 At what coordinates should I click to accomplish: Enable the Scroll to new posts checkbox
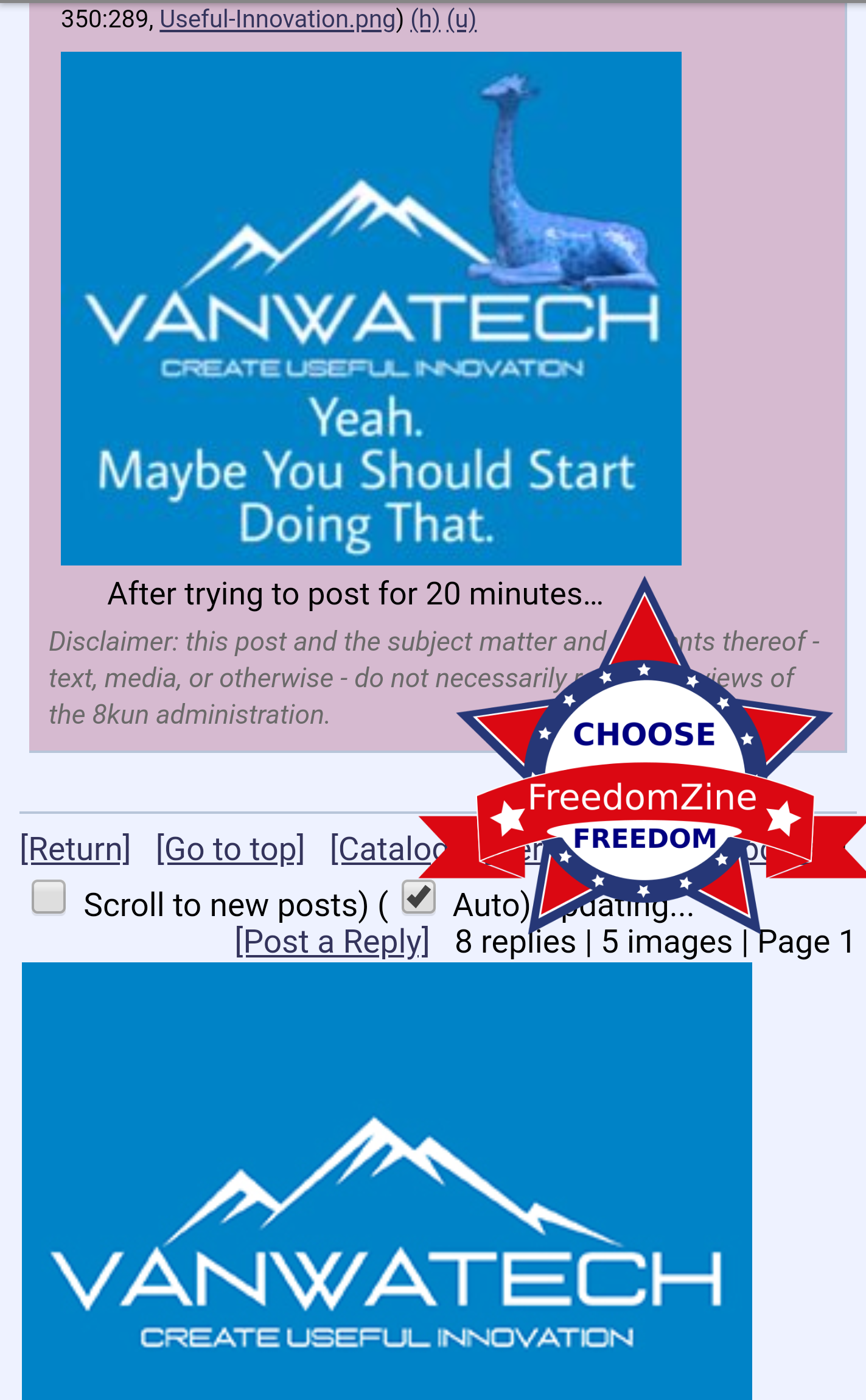pyautogui.click(x=49, y=897)
